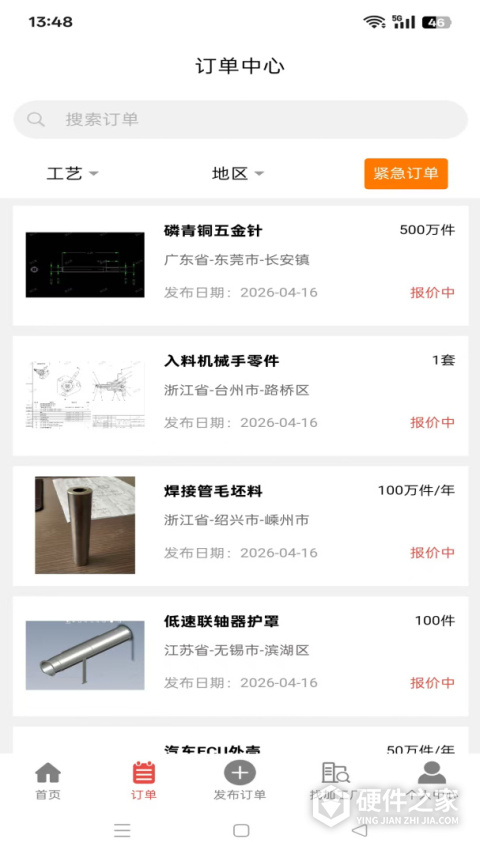Show 紧急订单 urgent orders

pos(406,174)
